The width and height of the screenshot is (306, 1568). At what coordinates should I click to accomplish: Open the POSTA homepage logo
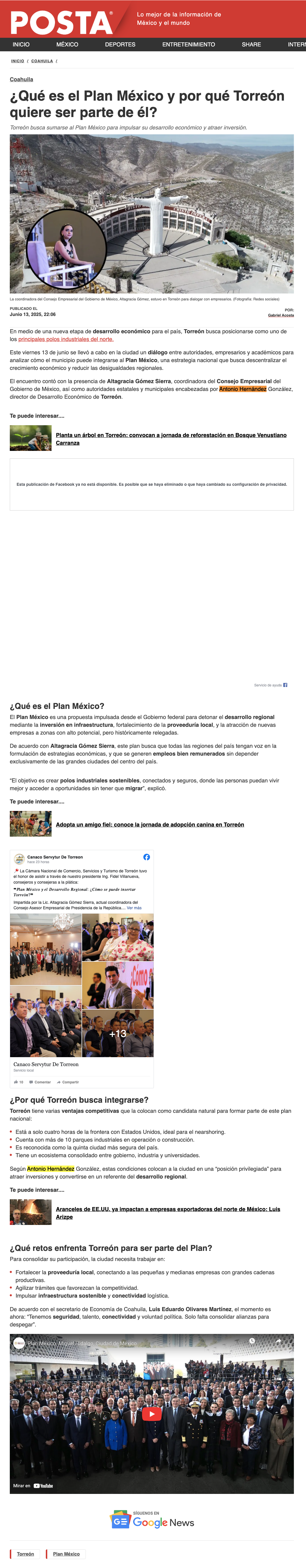[61, 22]
